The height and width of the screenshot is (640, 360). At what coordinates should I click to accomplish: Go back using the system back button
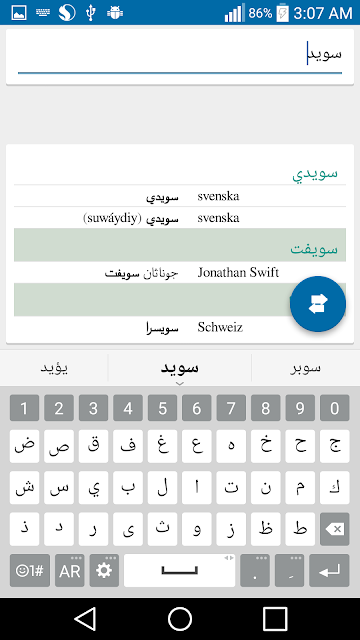tap(85, 619)
